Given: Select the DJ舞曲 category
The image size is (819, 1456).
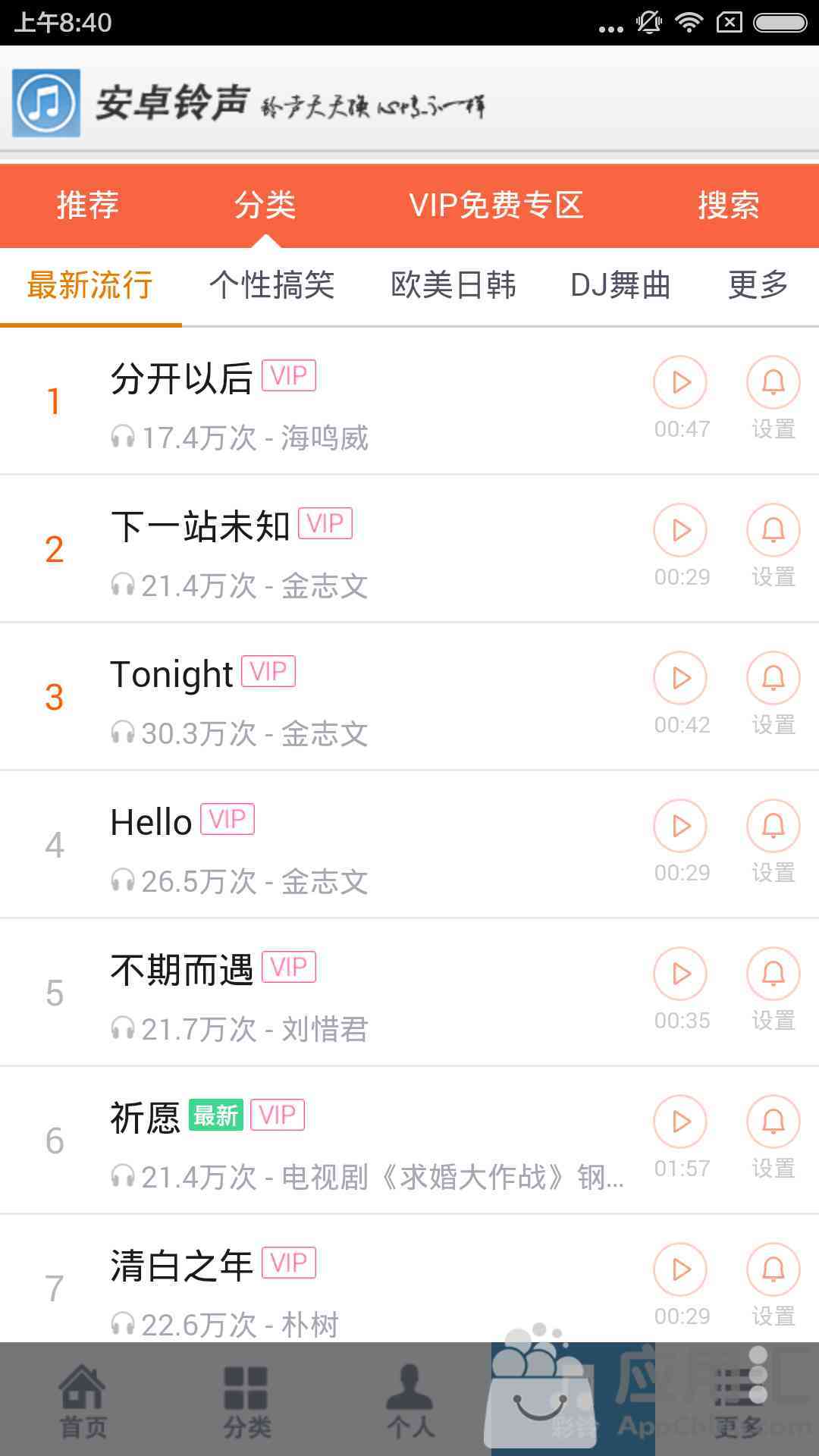Looking at the screenshot, I should pos(620,285).
